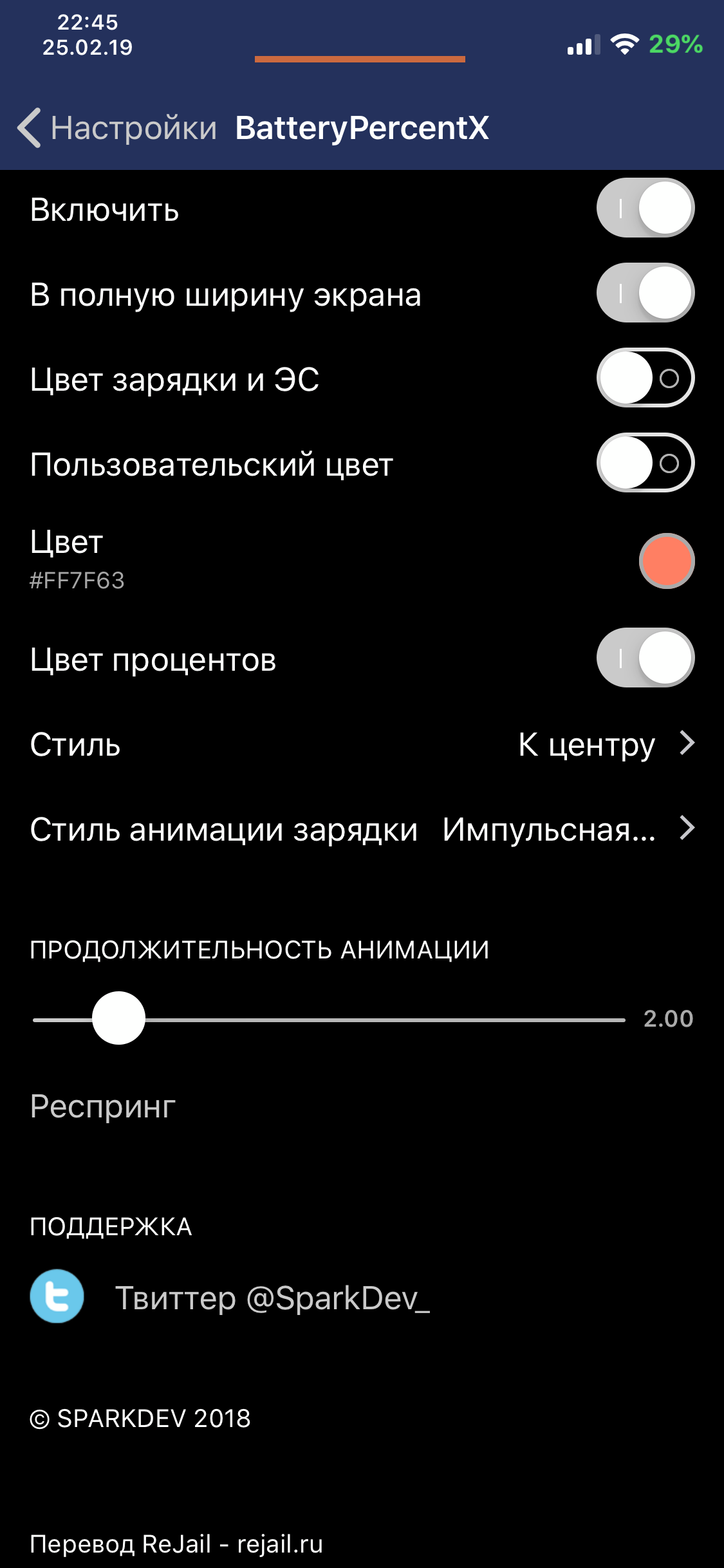Open Твиттер @SparkDev_ link
The height and width of the screenshot is (1568, 724).
point(362,1297)
